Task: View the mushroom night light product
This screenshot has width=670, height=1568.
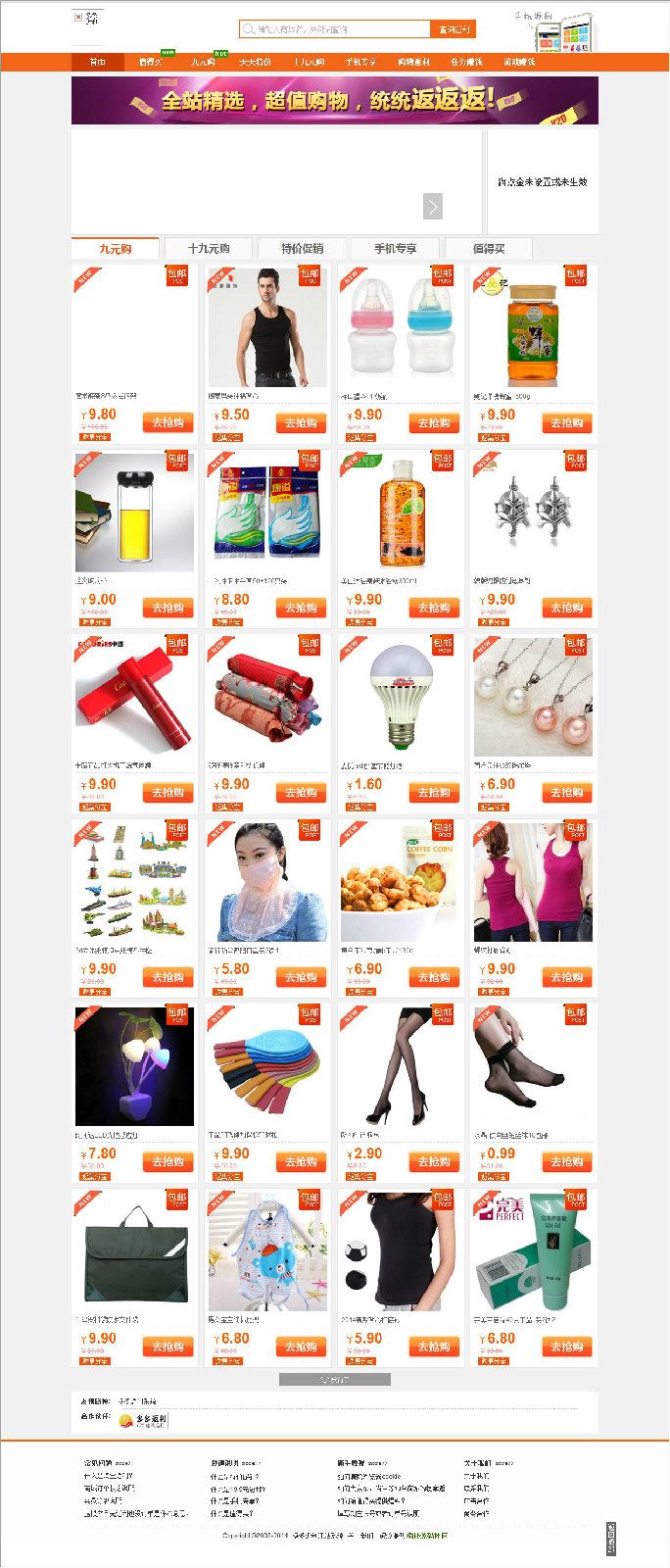Action: click(x=134, y=1067)
